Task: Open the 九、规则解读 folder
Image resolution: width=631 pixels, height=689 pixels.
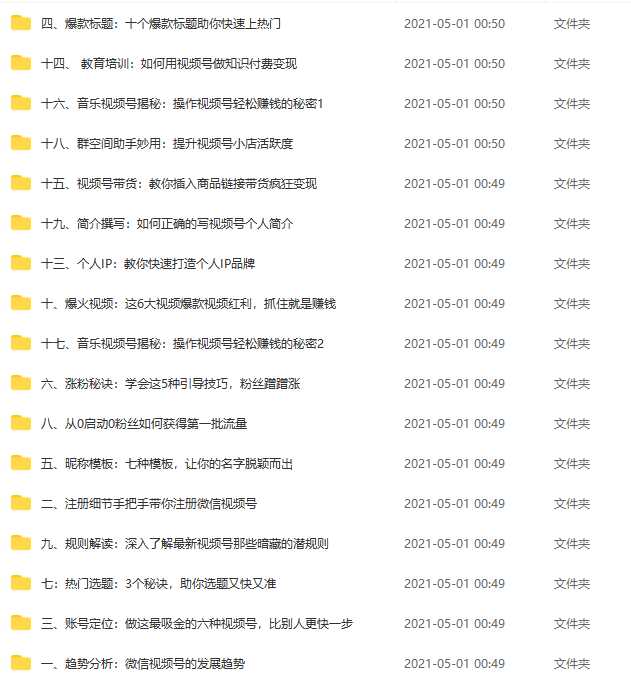Action: [185, 543]
